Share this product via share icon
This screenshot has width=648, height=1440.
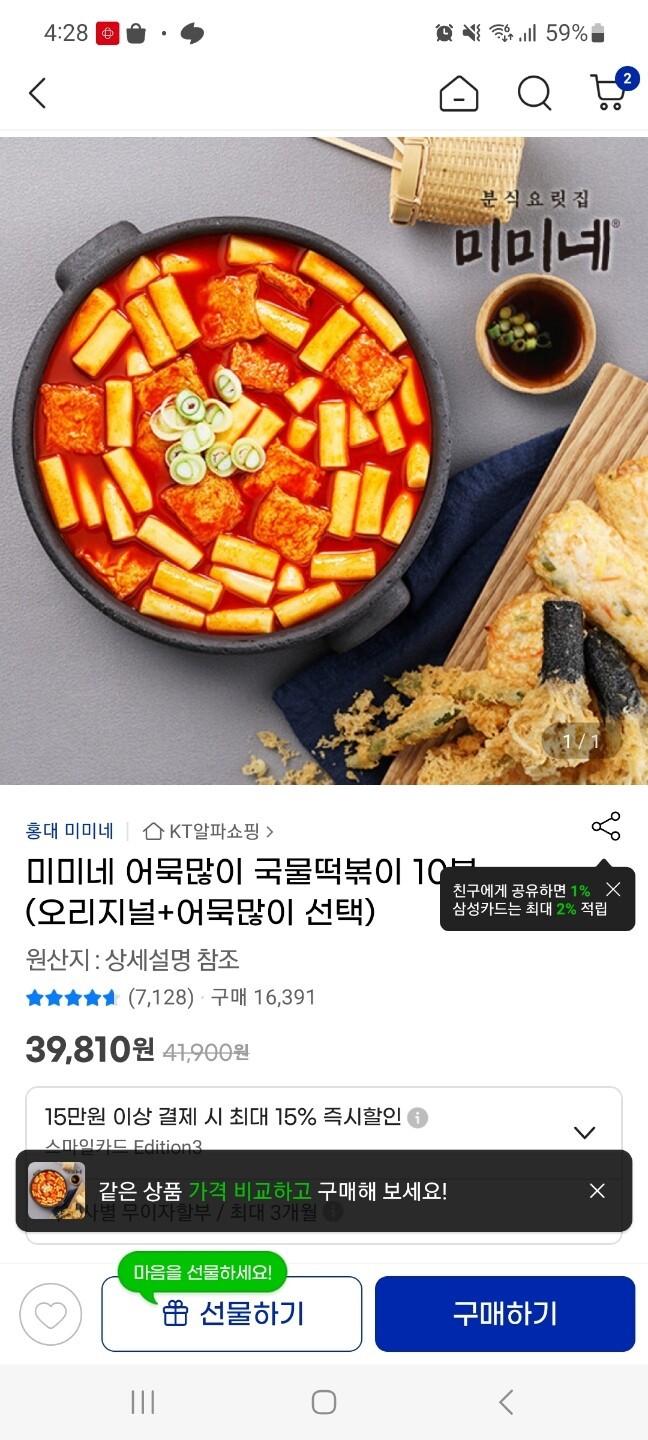(606, 826)
